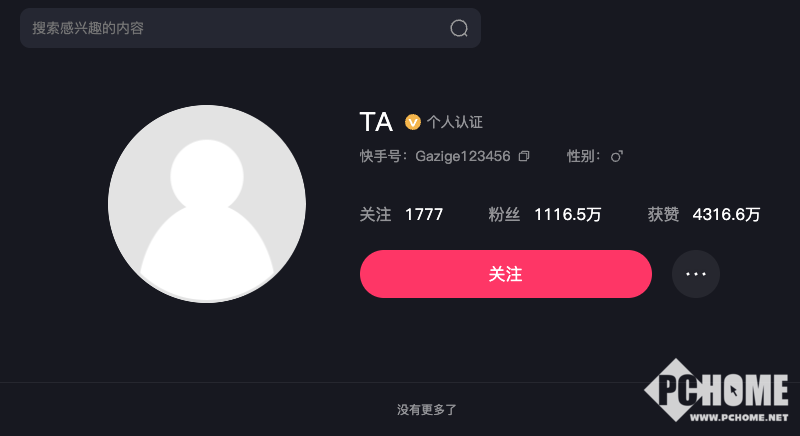Follow this user with the red 关注 button

coord(505,274)
